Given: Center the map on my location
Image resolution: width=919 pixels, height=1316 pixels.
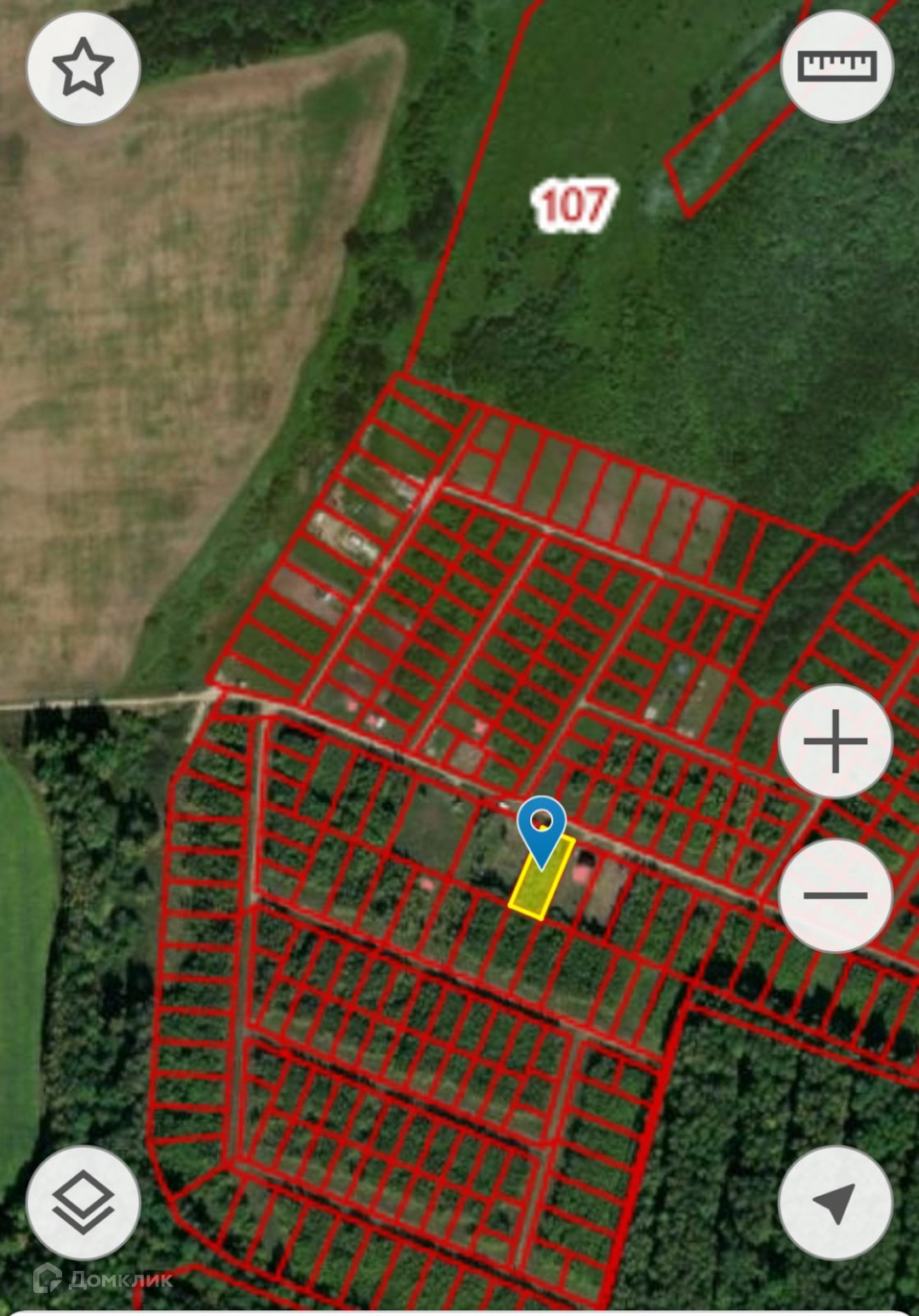Looking at the screenshot, I should 836,1202.
